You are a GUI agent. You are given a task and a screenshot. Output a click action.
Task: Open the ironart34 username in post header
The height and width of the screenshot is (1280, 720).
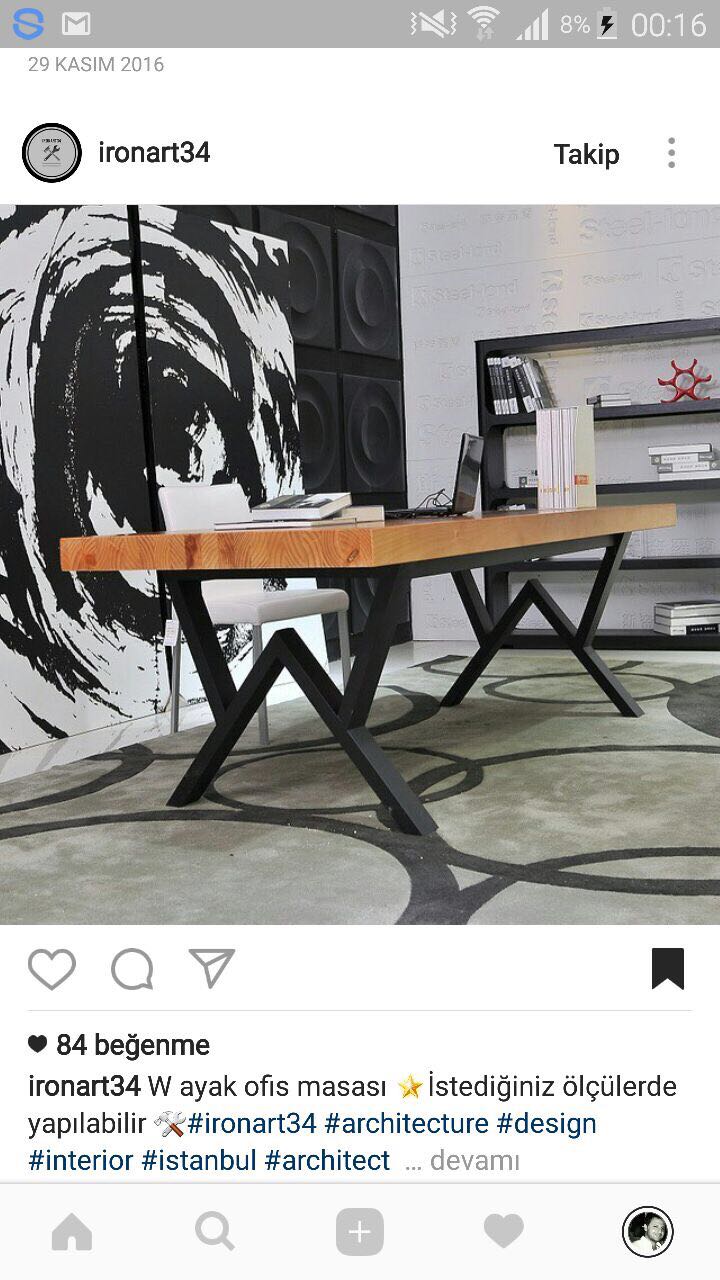[x=154, y=153]
